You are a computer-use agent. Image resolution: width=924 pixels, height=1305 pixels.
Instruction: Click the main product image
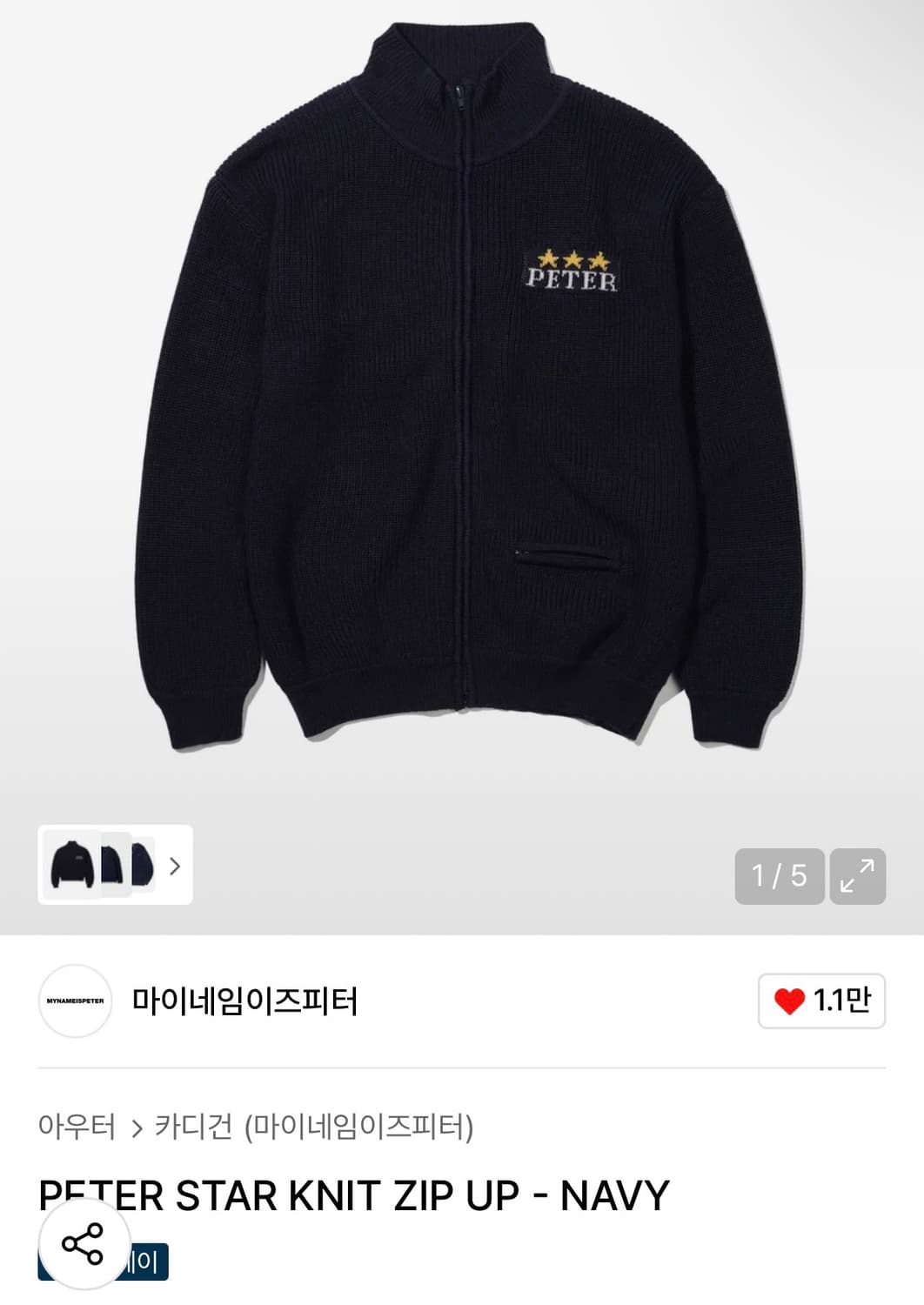click(x=461, y=409)
